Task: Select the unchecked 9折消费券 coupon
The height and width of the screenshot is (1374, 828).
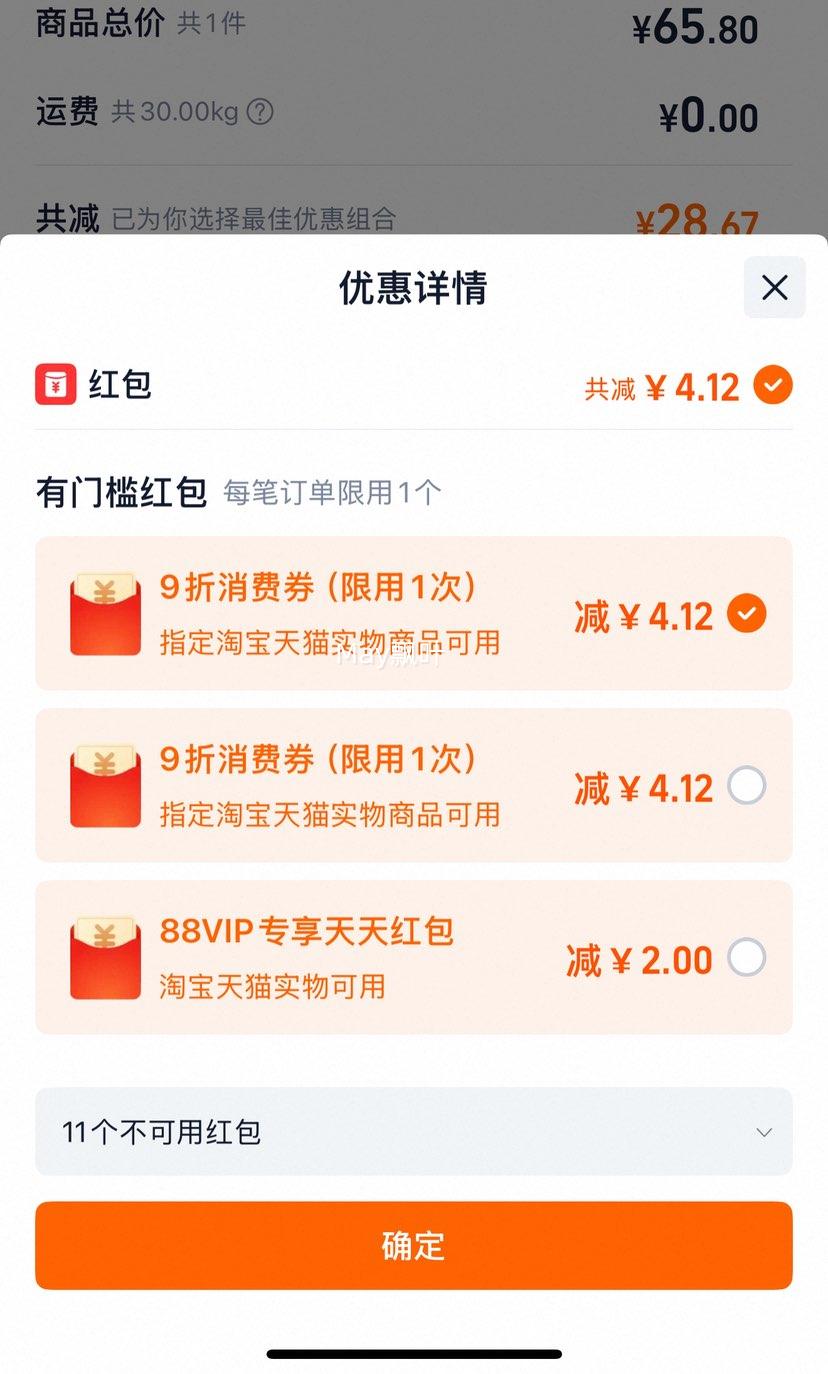Action: click(746, 786)
